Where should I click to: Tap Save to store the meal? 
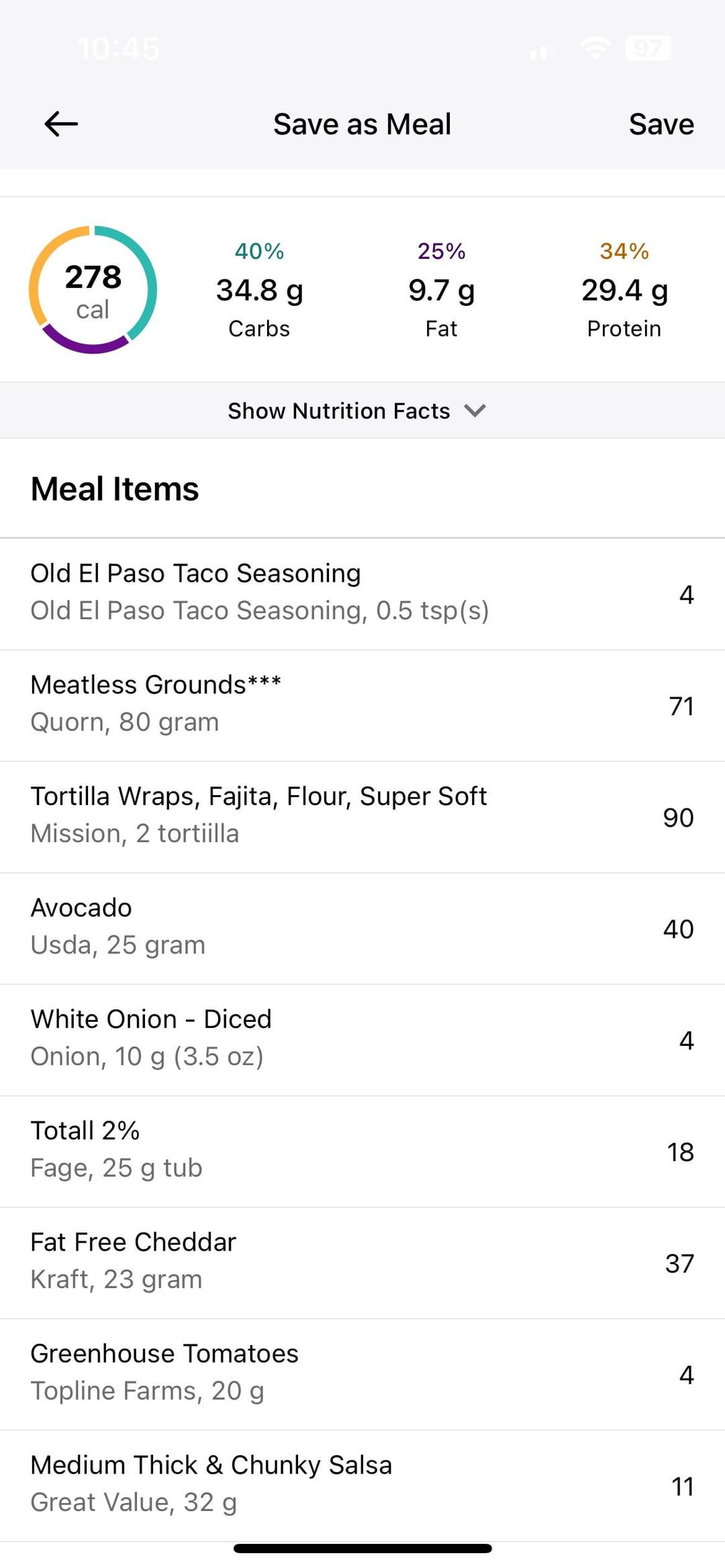tap(661, 124)
